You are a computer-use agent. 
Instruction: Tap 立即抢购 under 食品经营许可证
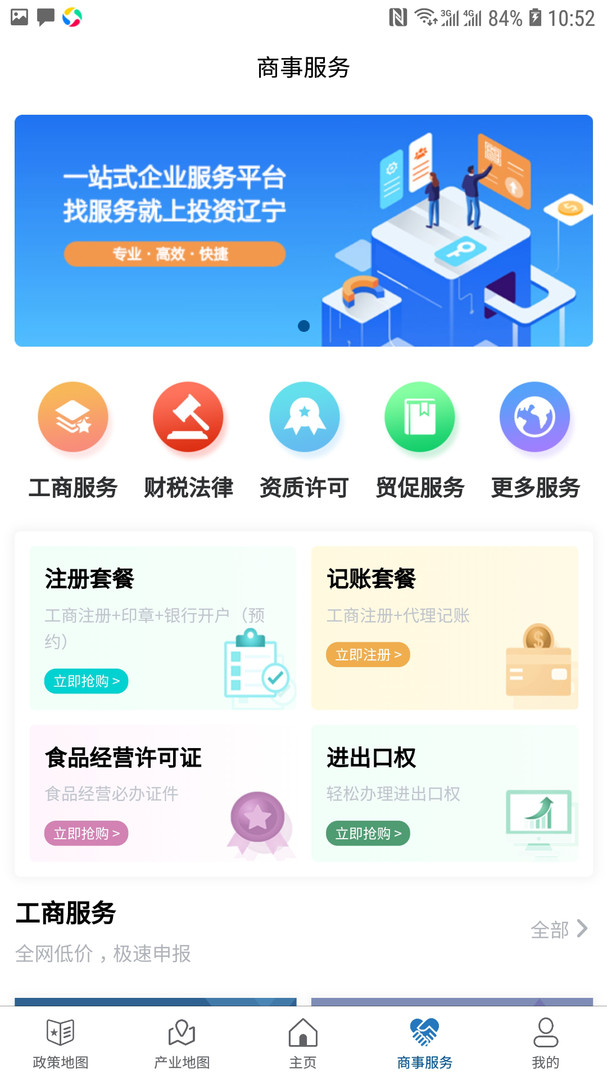click(86, 833)
